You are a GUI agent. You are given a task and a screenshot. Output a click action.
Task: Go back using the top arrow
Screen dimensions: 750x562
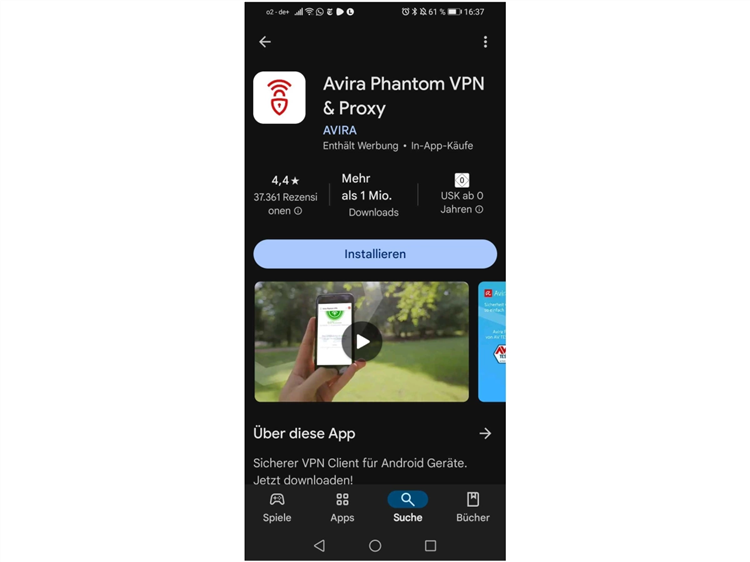[265, 42]
